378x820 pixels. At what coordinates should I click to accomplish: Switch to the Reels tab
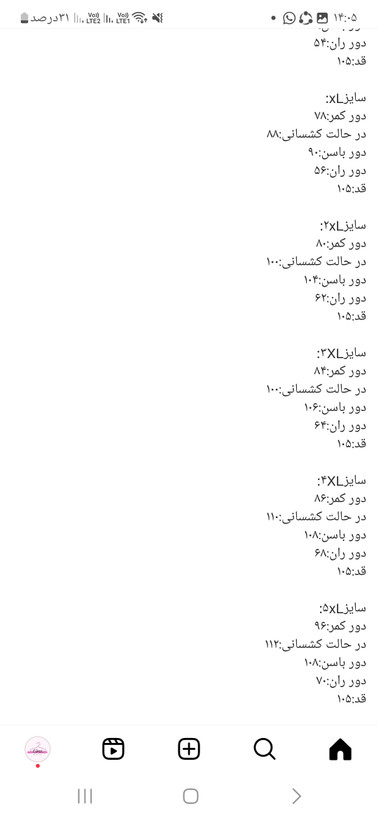113,749
